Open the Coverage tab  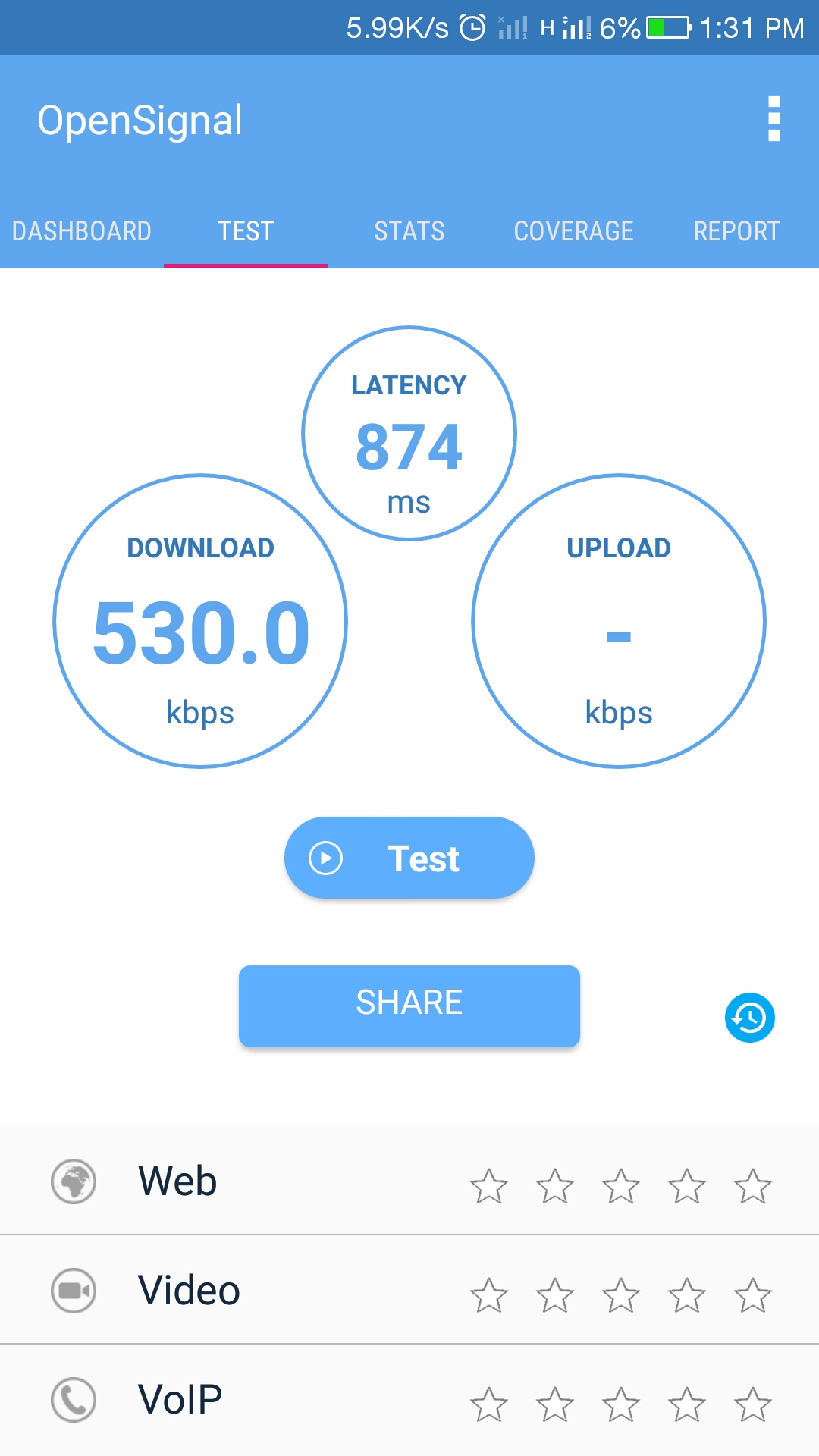tap(573, 231)
